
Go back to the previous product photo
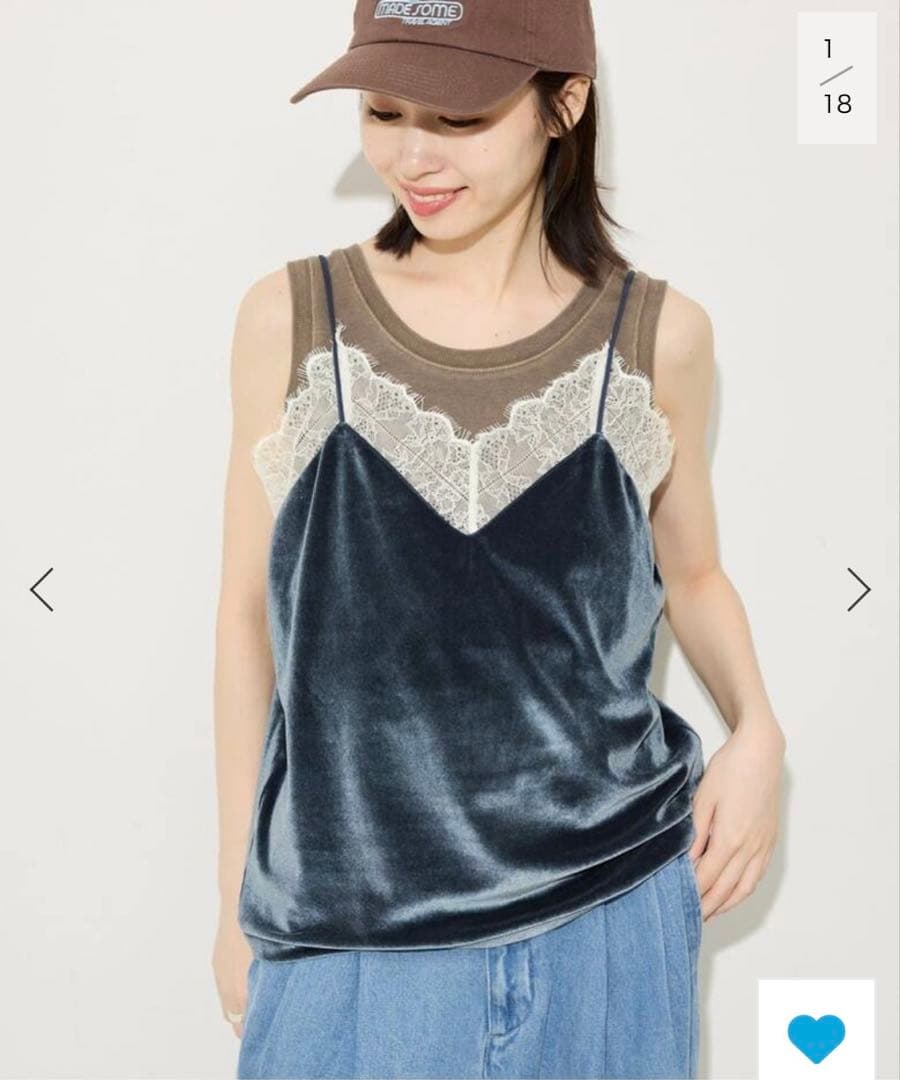point(42,589)
